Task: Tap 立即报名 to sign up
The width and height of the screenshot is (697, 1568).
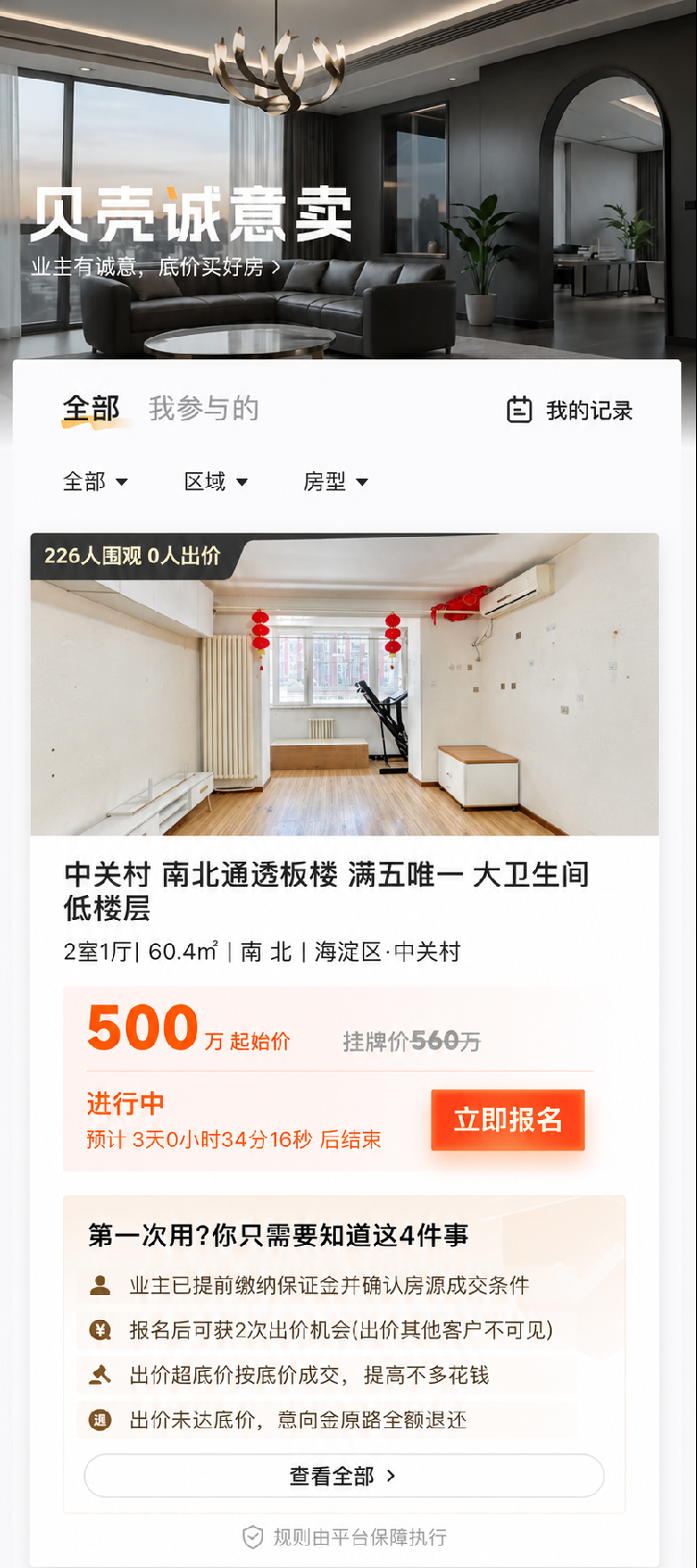Action: coord(507,1120)
